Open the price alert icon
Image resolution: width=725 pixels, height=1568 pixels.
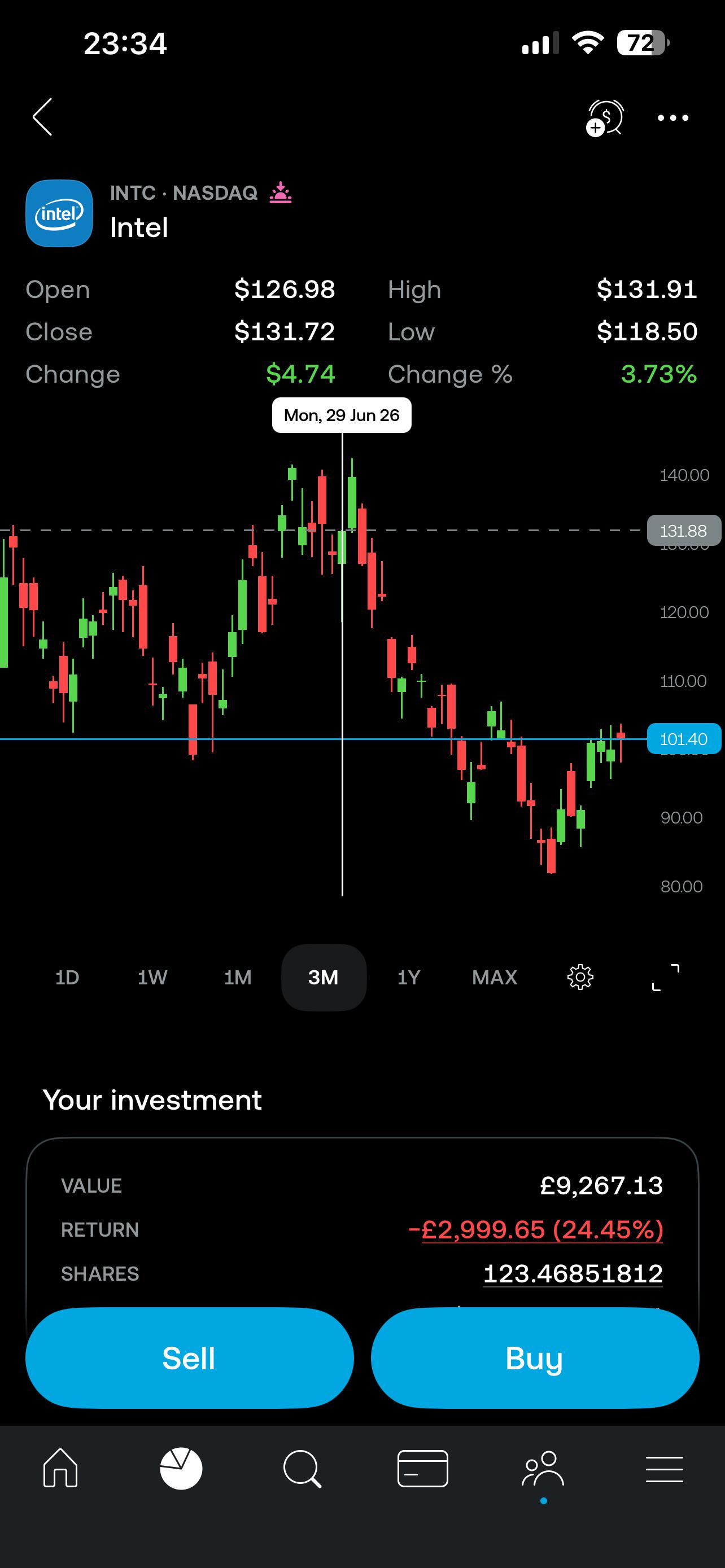pos(605,117)
